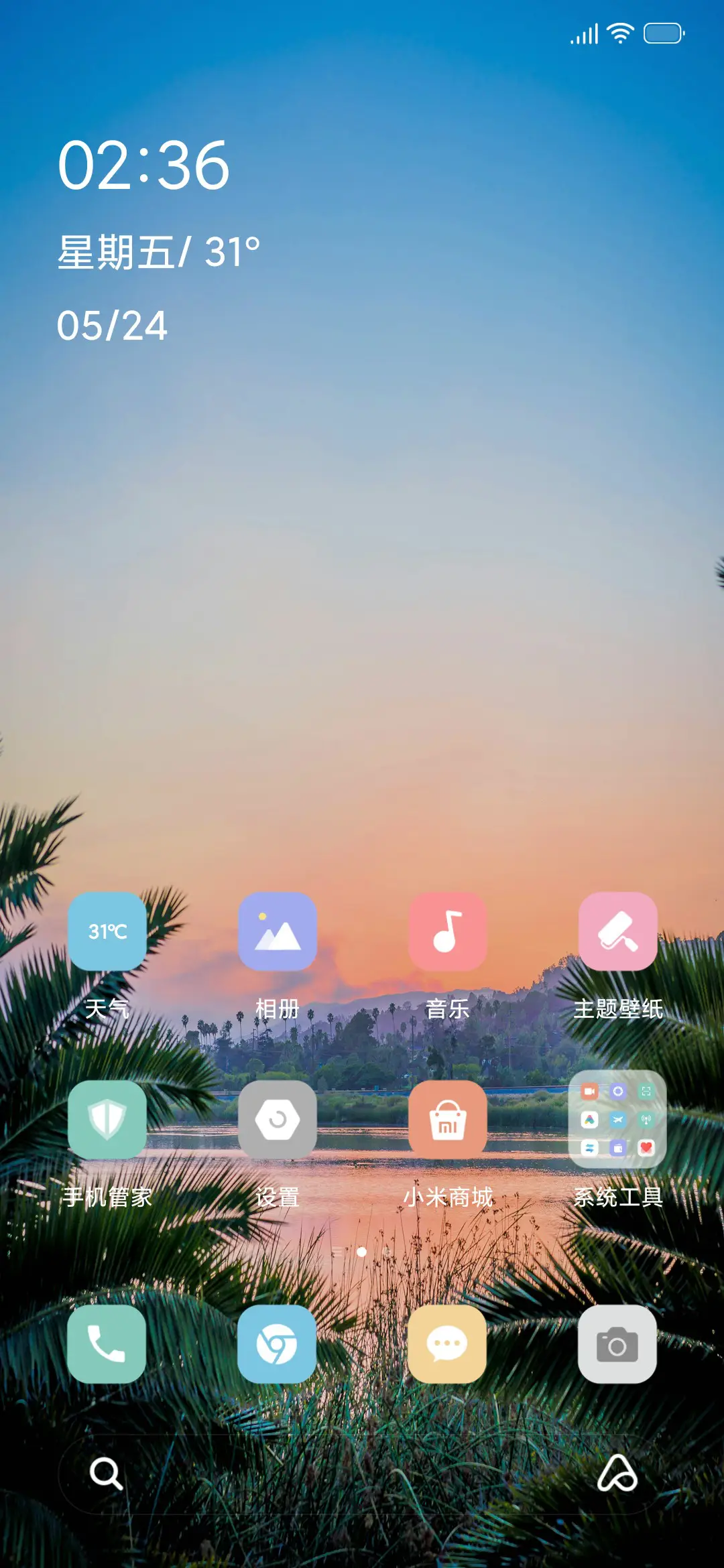Expand the 系统工具 system tools folder
The width and height of the screenshot is (724, 1568).
tap(617, 1117)
